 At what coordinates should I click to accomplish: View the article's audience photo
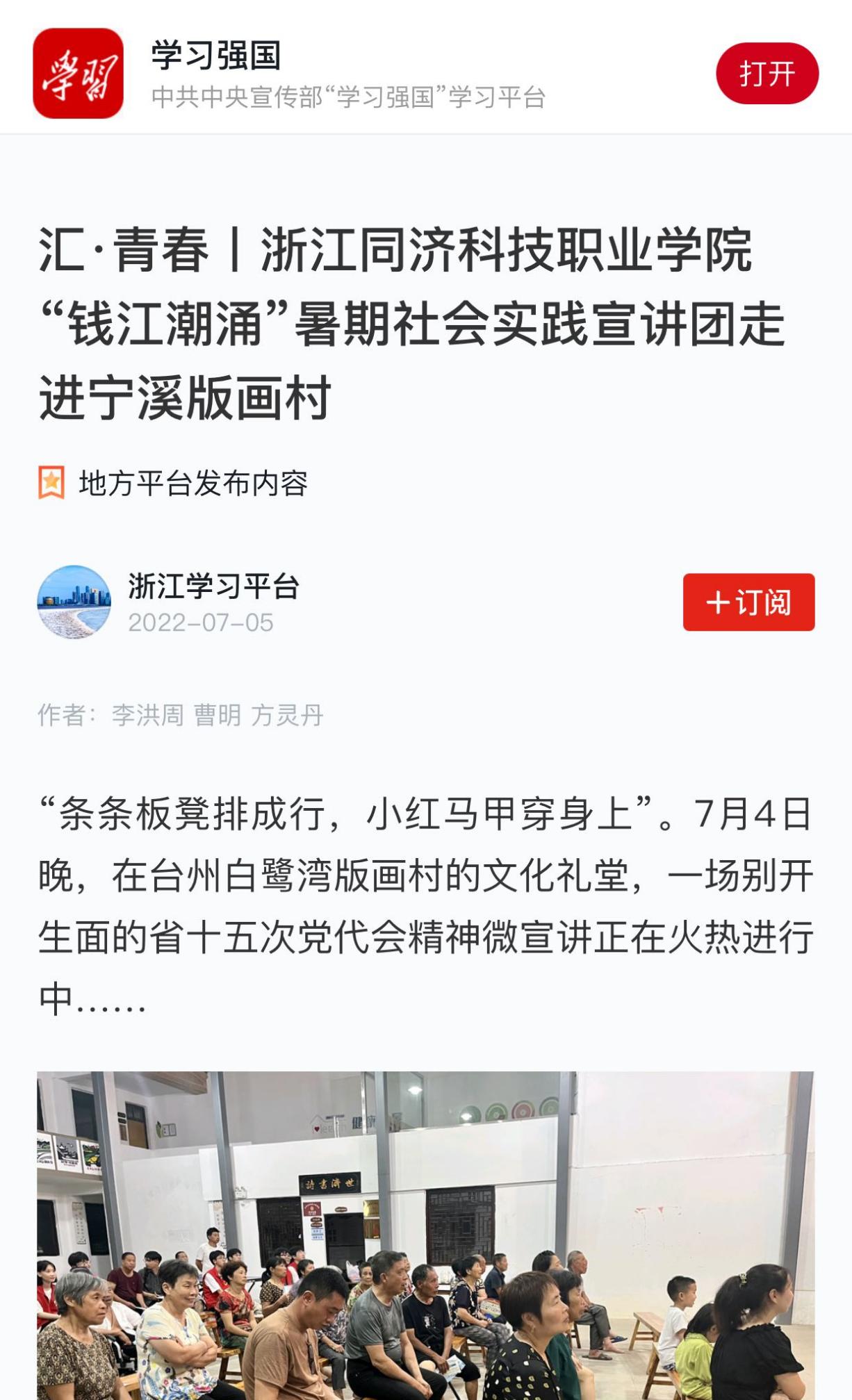(425, 1235)
